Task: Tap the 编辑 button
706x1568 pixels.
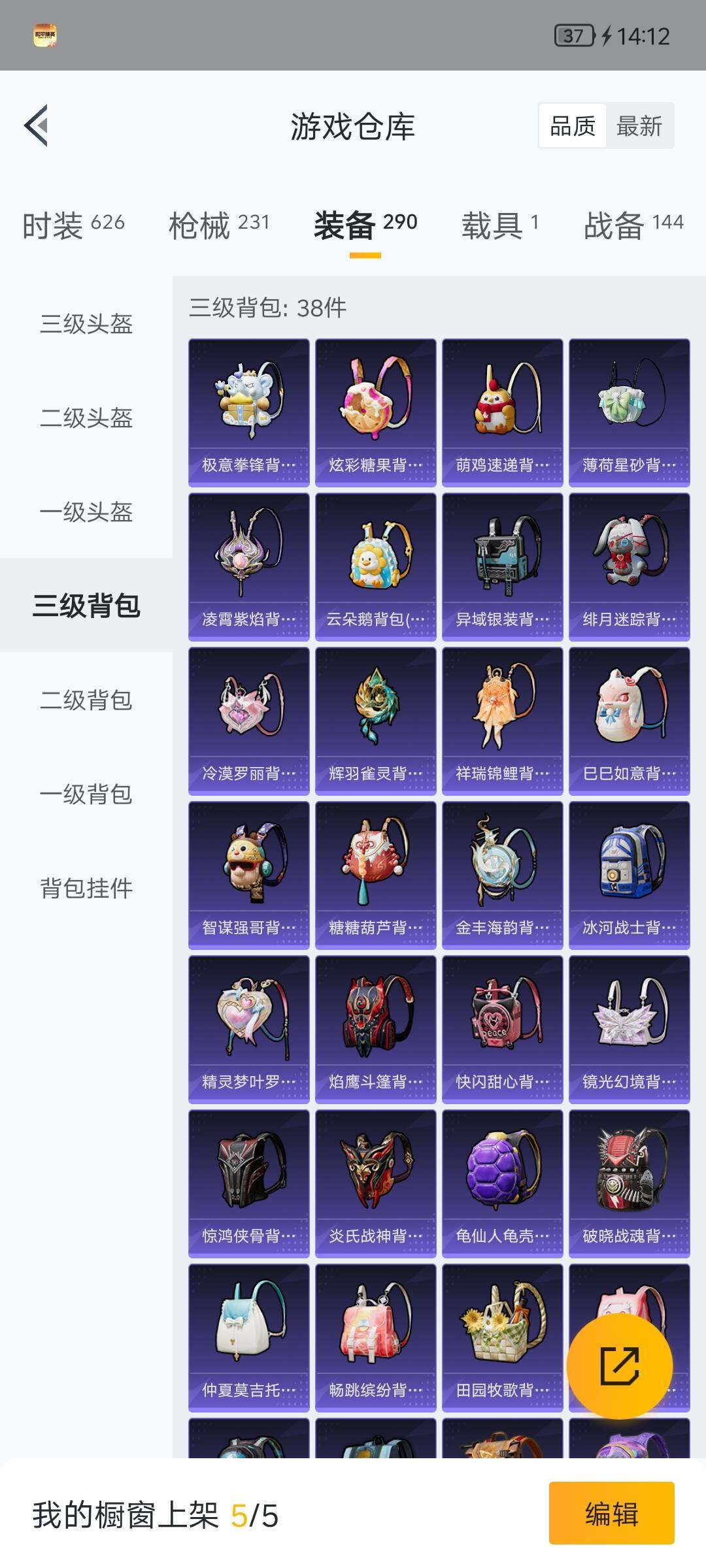Action: pyautogui.click(x=612, y=1514)
